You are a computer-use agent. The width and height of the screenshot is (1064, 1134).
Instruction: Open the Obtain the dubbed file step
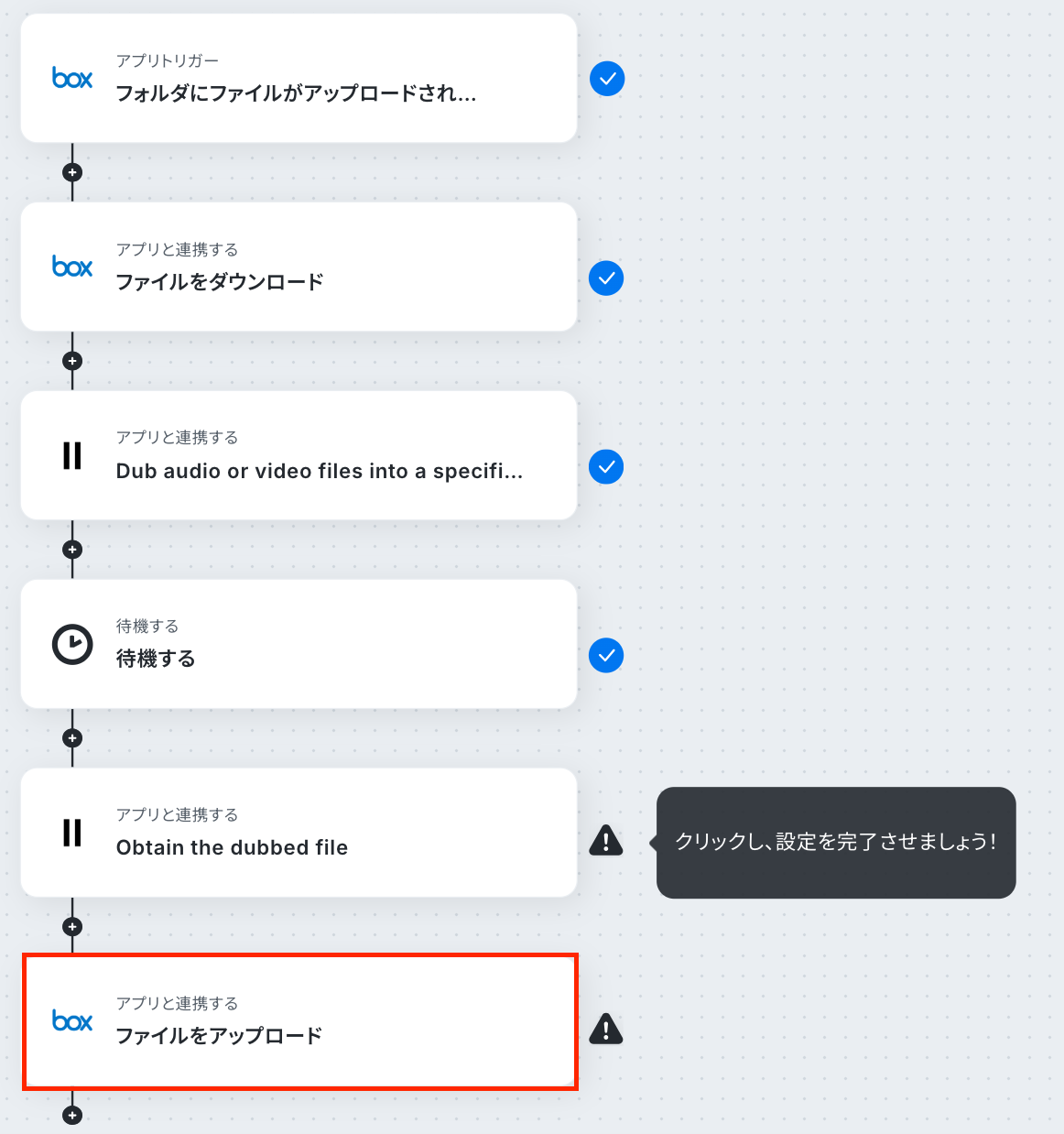click(299, 833)
